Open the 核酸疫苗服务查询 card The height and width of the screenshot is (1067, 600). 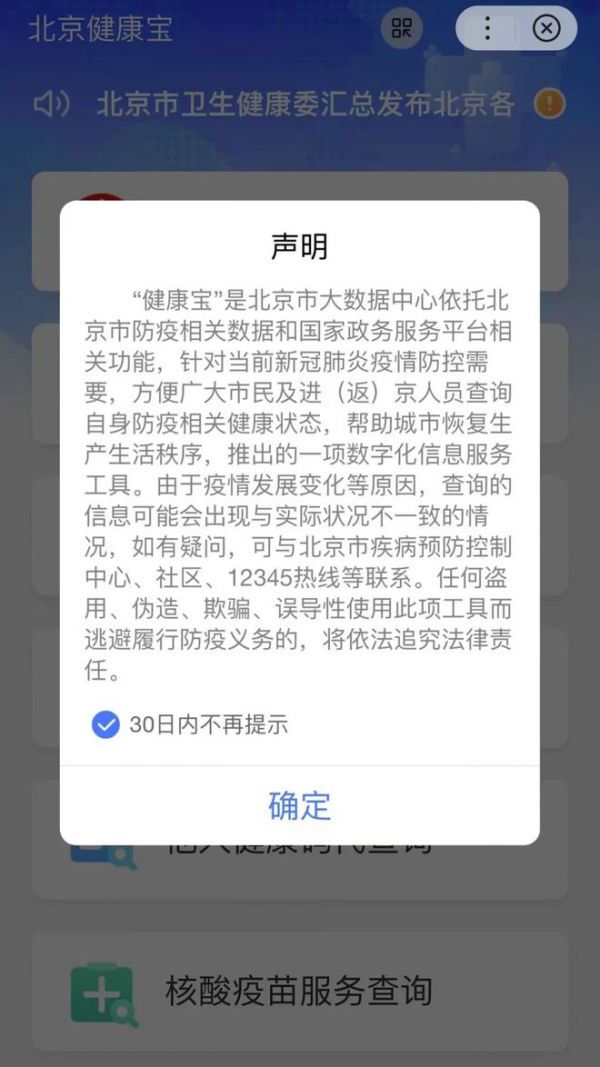(300, 990)
